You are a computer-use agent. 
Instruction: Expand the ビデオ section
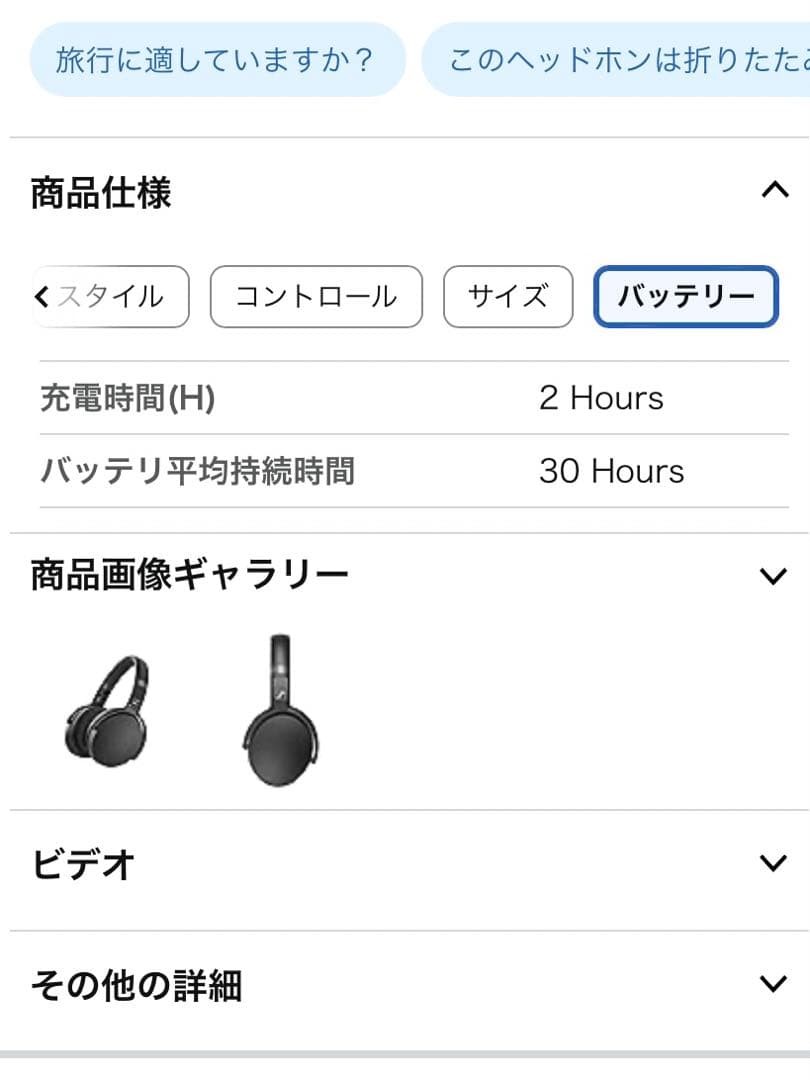tap(774, 863)
